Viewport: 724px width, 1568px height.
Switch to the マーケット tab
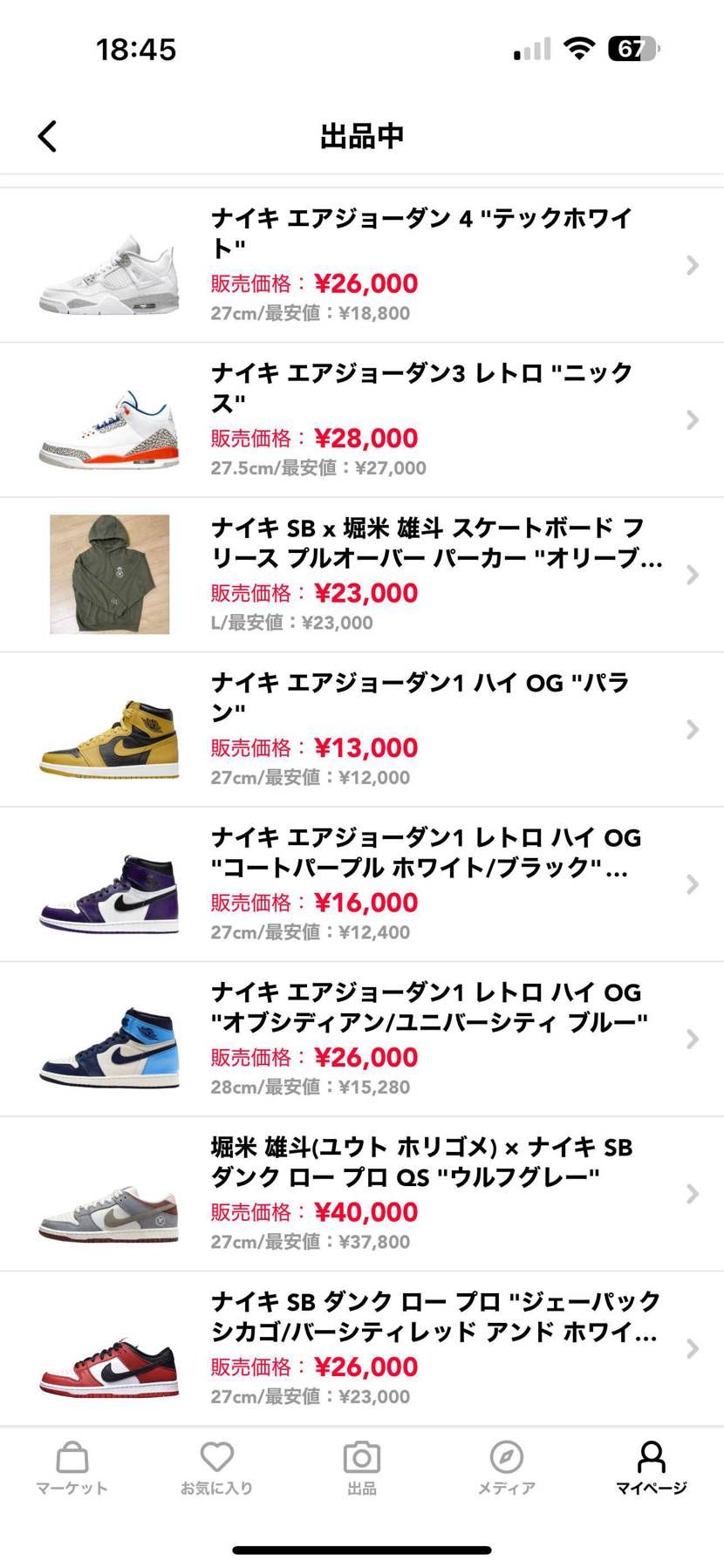coord(72,1469)
